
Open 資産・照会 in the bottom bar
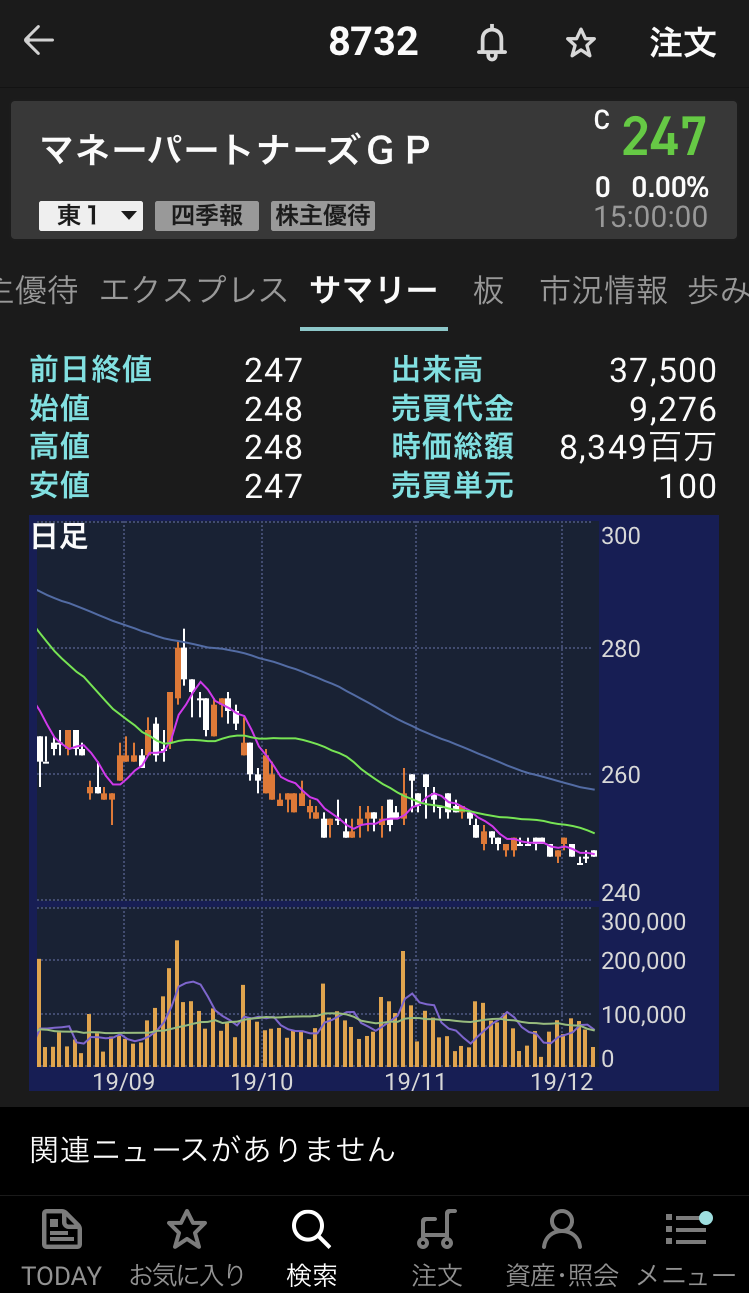[561, 1245]
